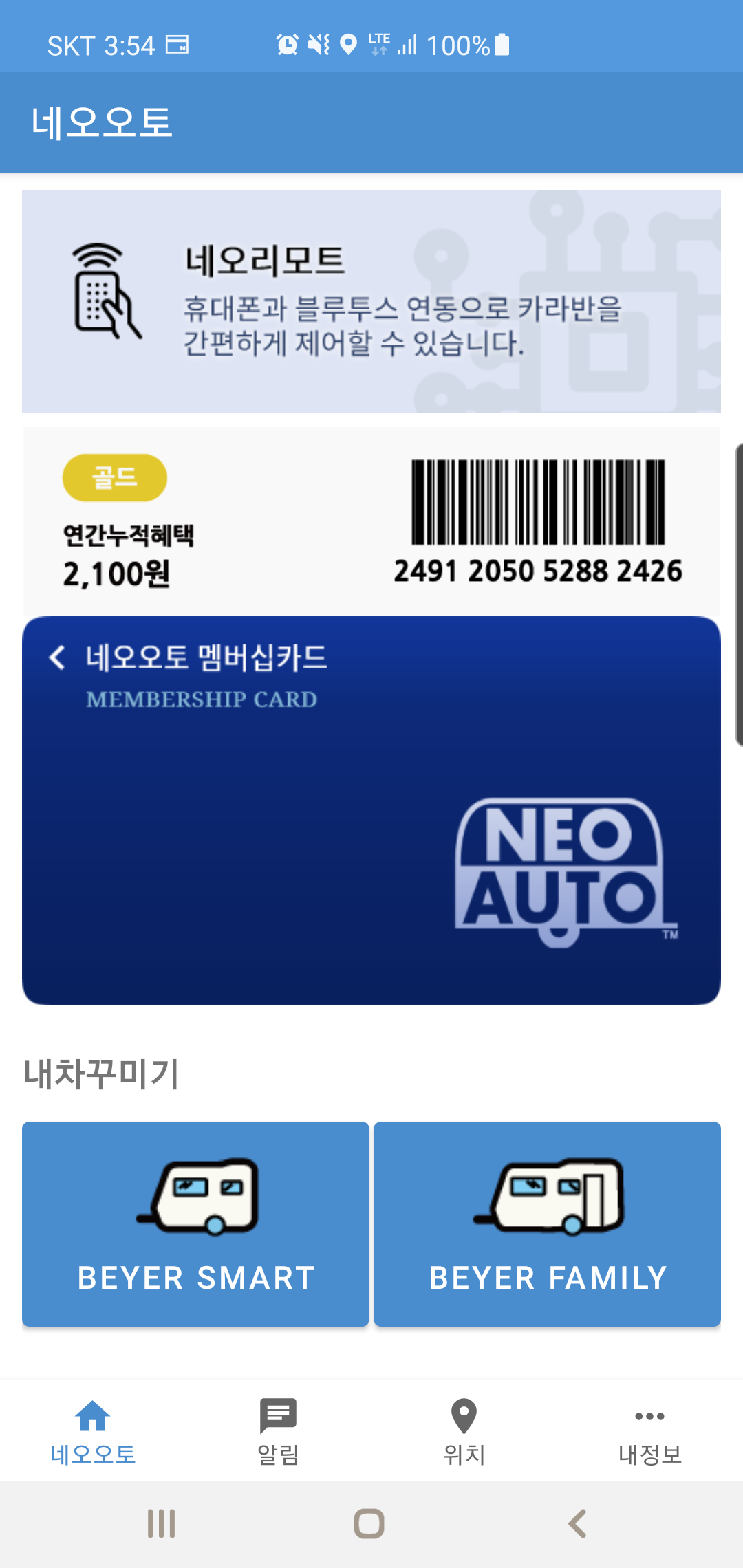The width and height of the screenshot is (743, 1568).
Task: Go to the 네오오토 home tab
Action: (93, 1432)
